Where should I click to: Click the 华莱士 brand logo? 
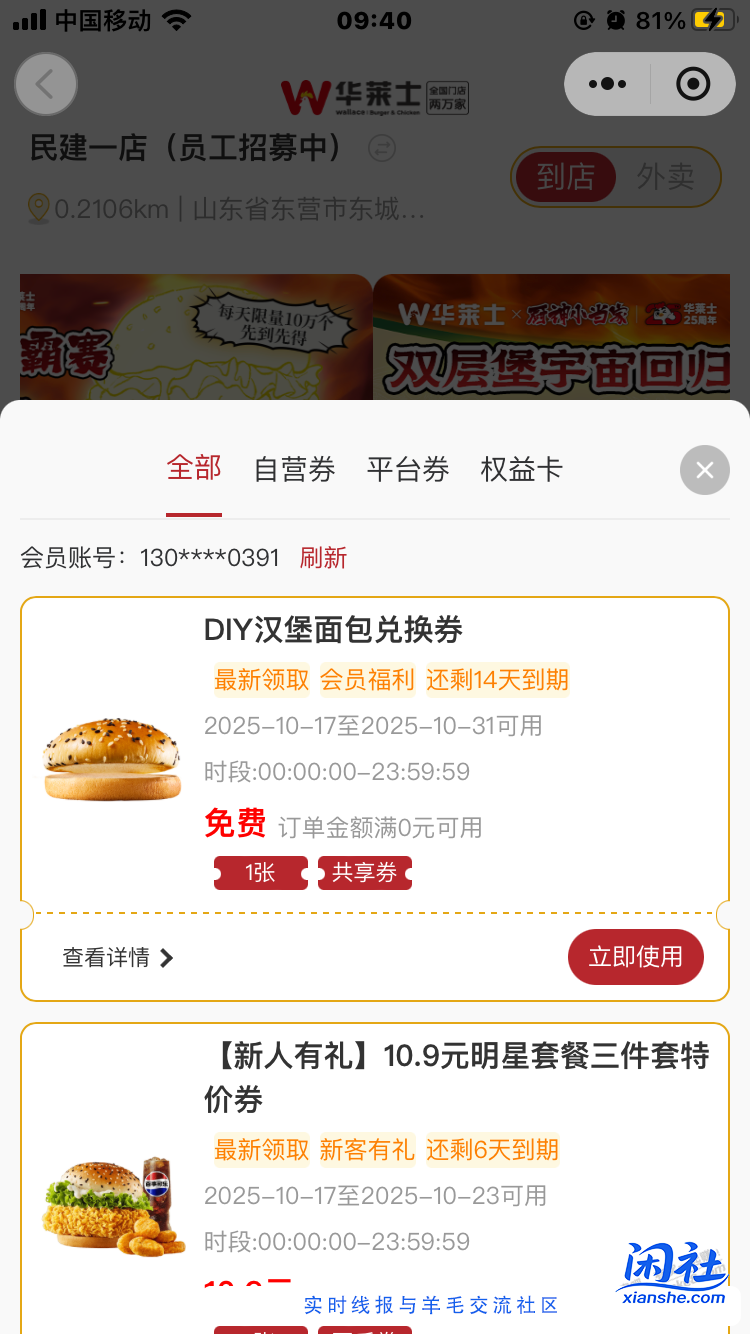(x=374, y=96)
